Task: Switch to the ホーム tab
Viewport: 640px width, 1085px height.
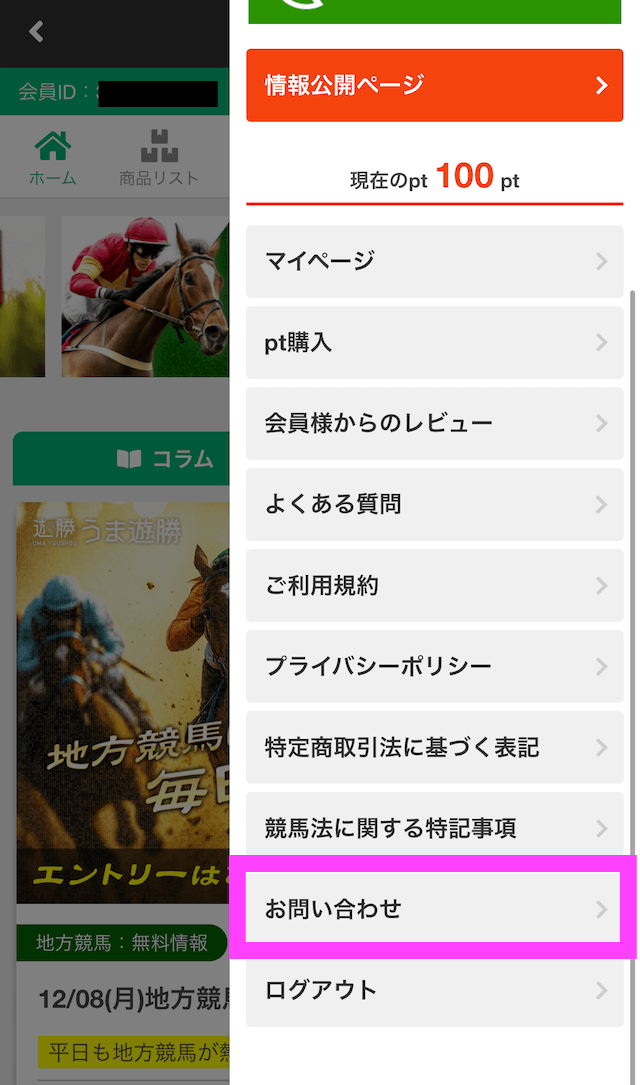Action: (x=52, y=160)
